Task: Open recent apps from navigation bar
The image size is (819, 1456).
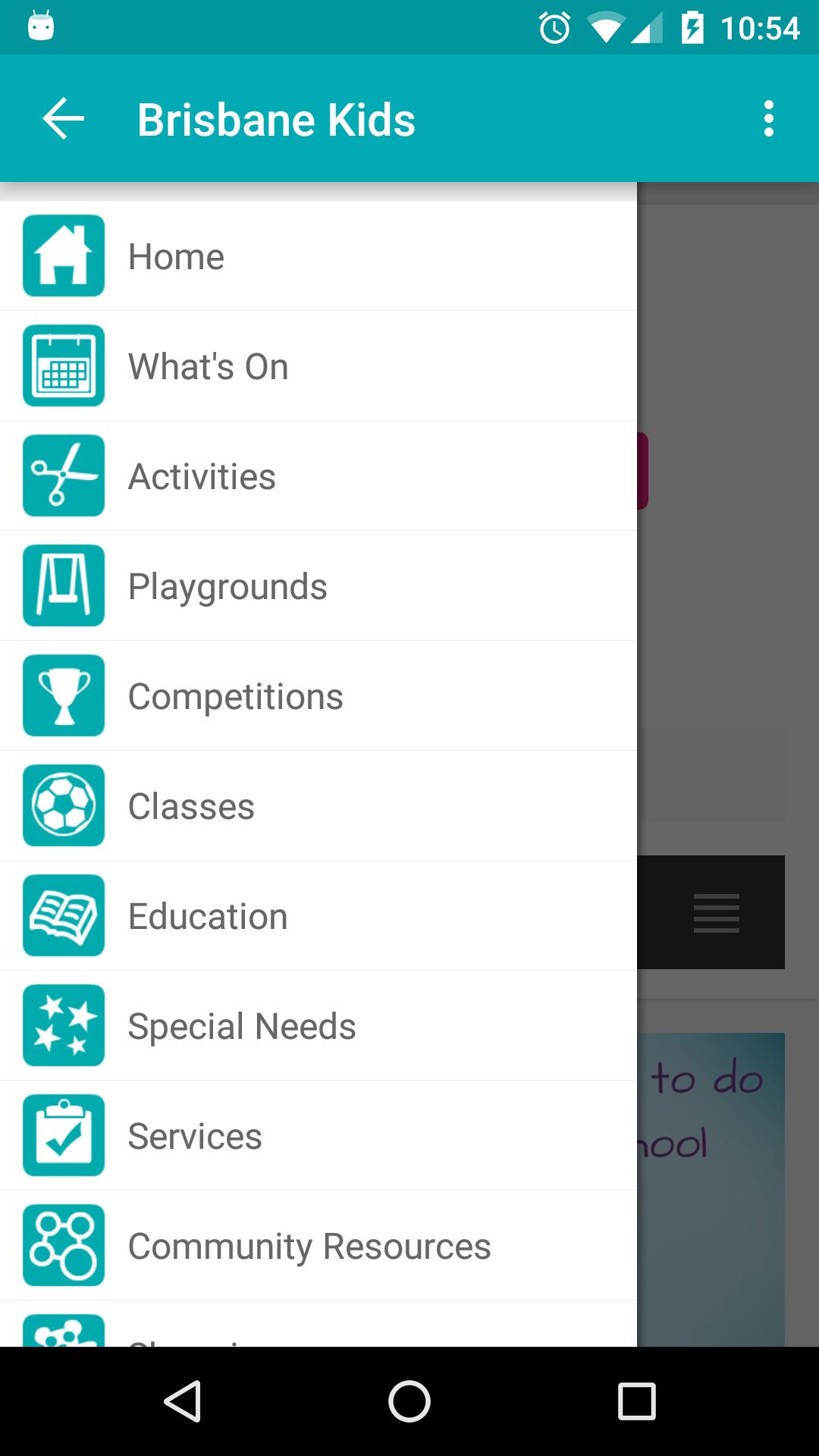Action: pyautogui.click(x=636, y=1401)
